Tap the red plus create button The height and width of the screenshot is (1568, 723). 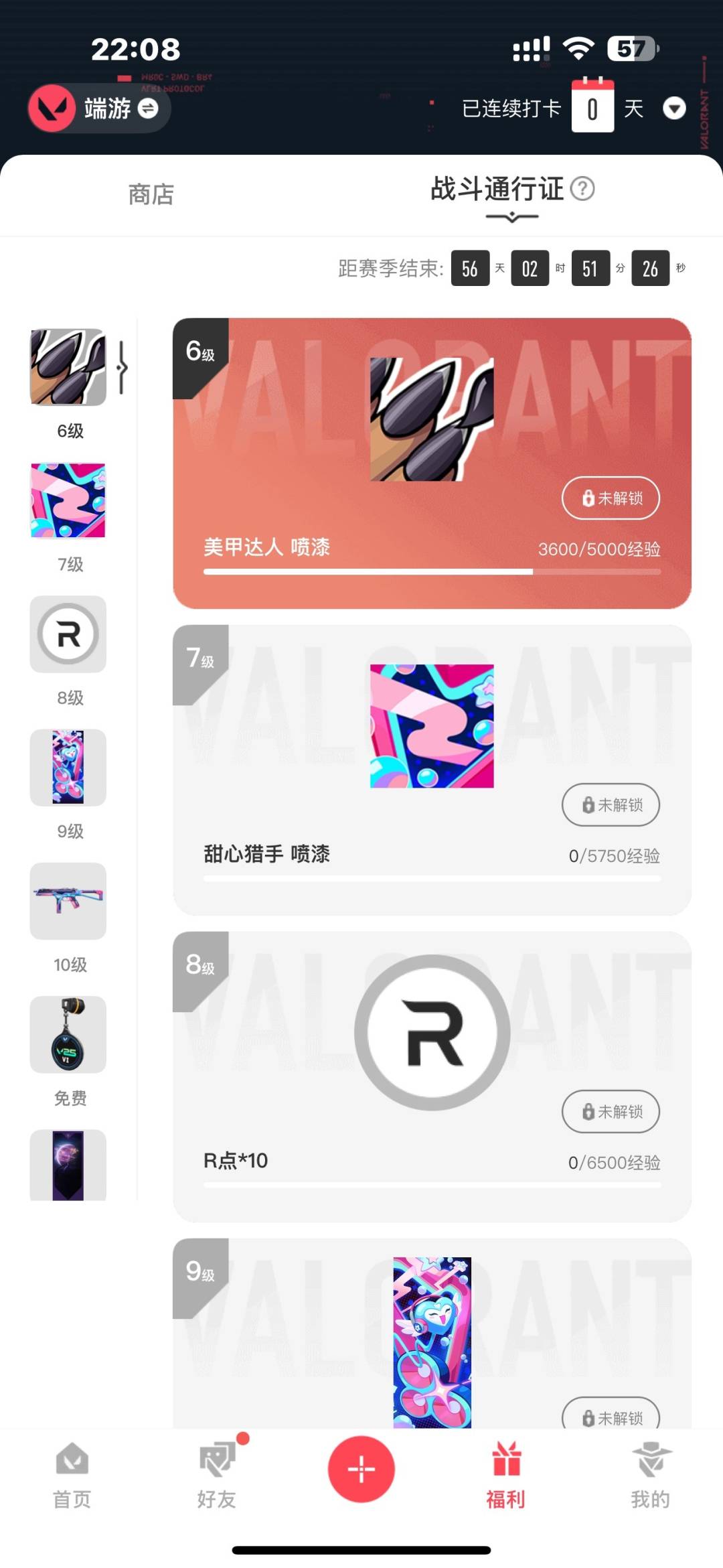tap(361, 1469)
